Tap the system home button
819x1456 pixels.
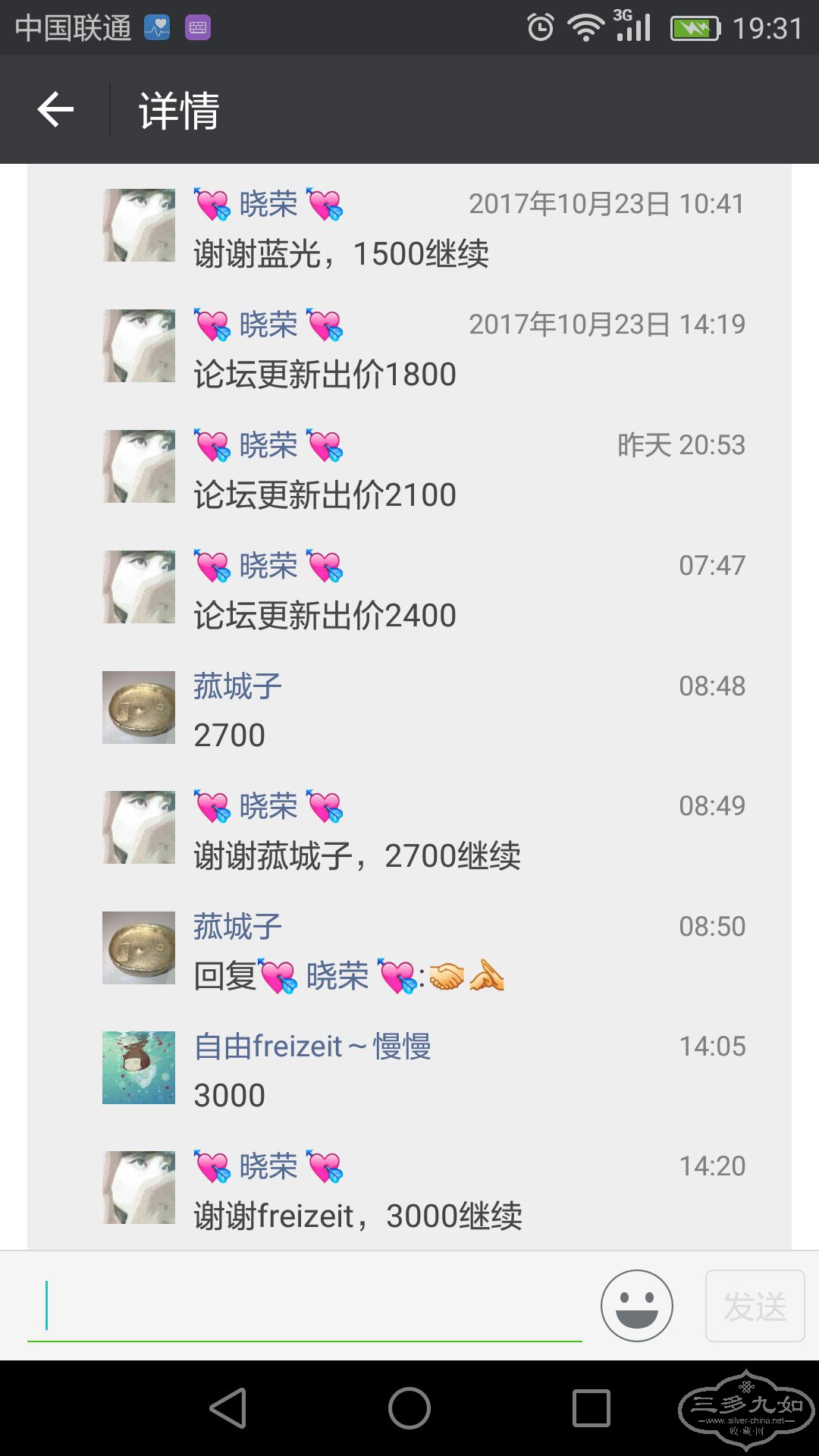[409, 1408]
